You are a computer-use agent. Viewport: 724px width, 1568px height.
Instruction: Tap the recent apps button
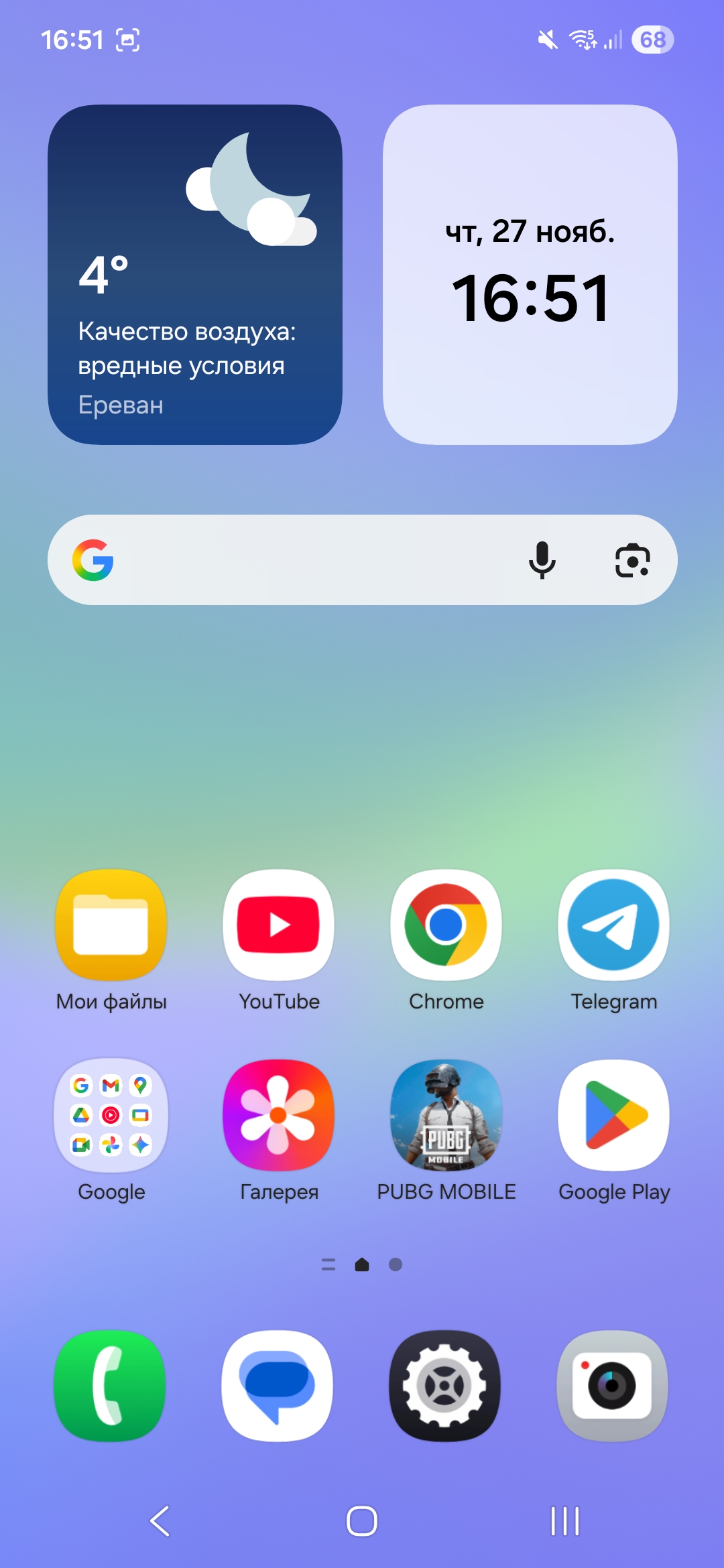[564, 1521]
